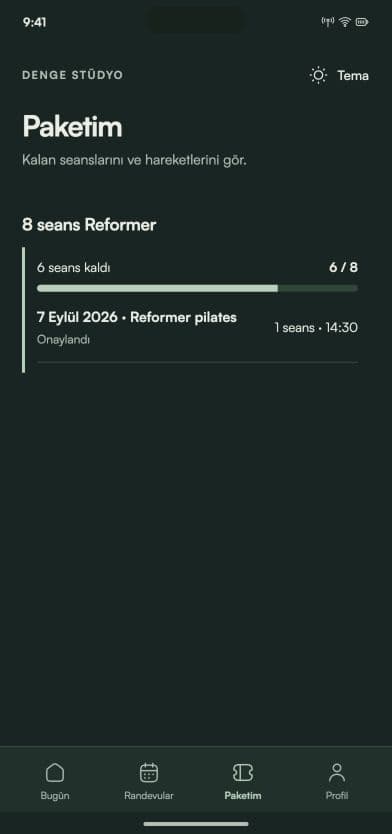Image resolution: width=392 pixels, height=834 pixels.
Task: Select the Paketim tab
Action: 243,781
